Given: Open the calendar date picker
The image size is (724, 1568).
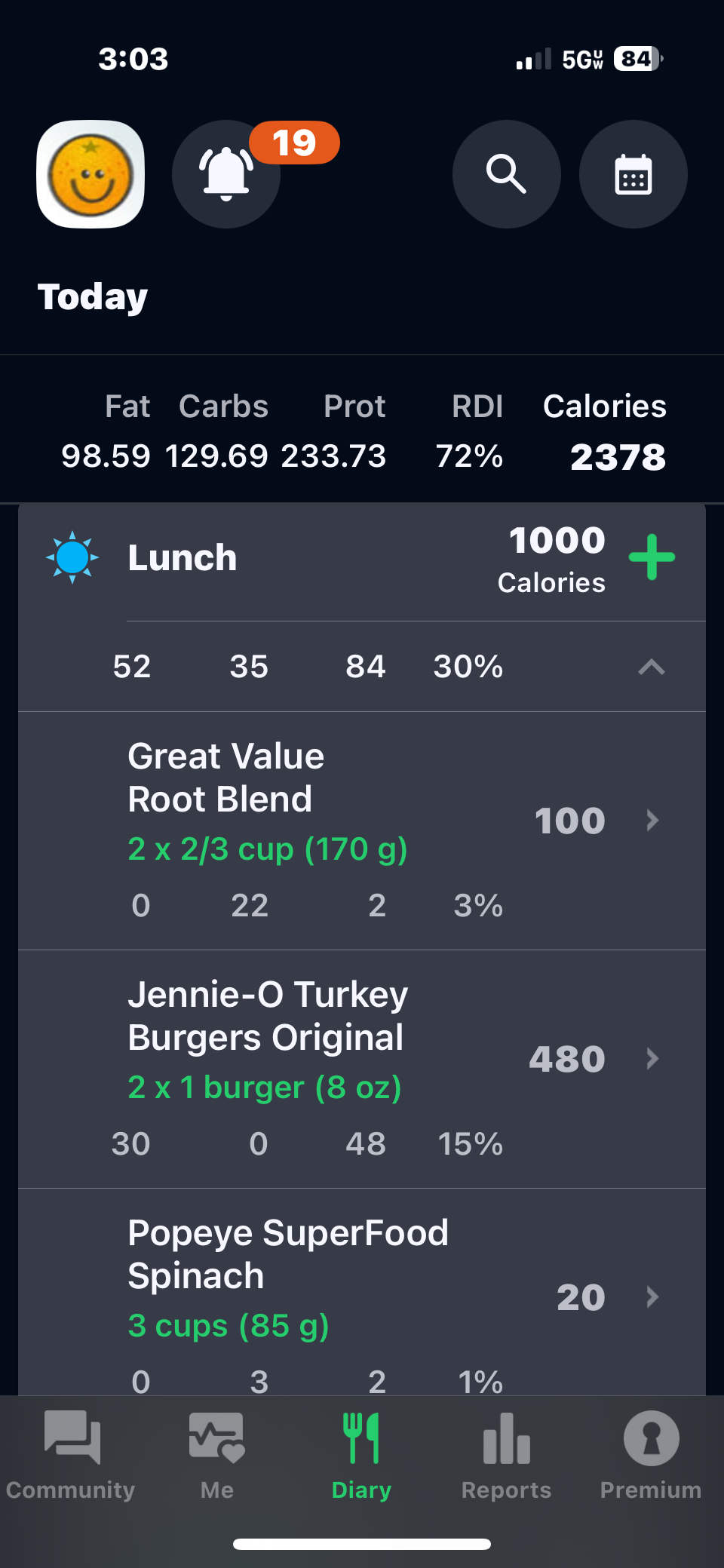Looking at the screenshot, I should (633, 174).
